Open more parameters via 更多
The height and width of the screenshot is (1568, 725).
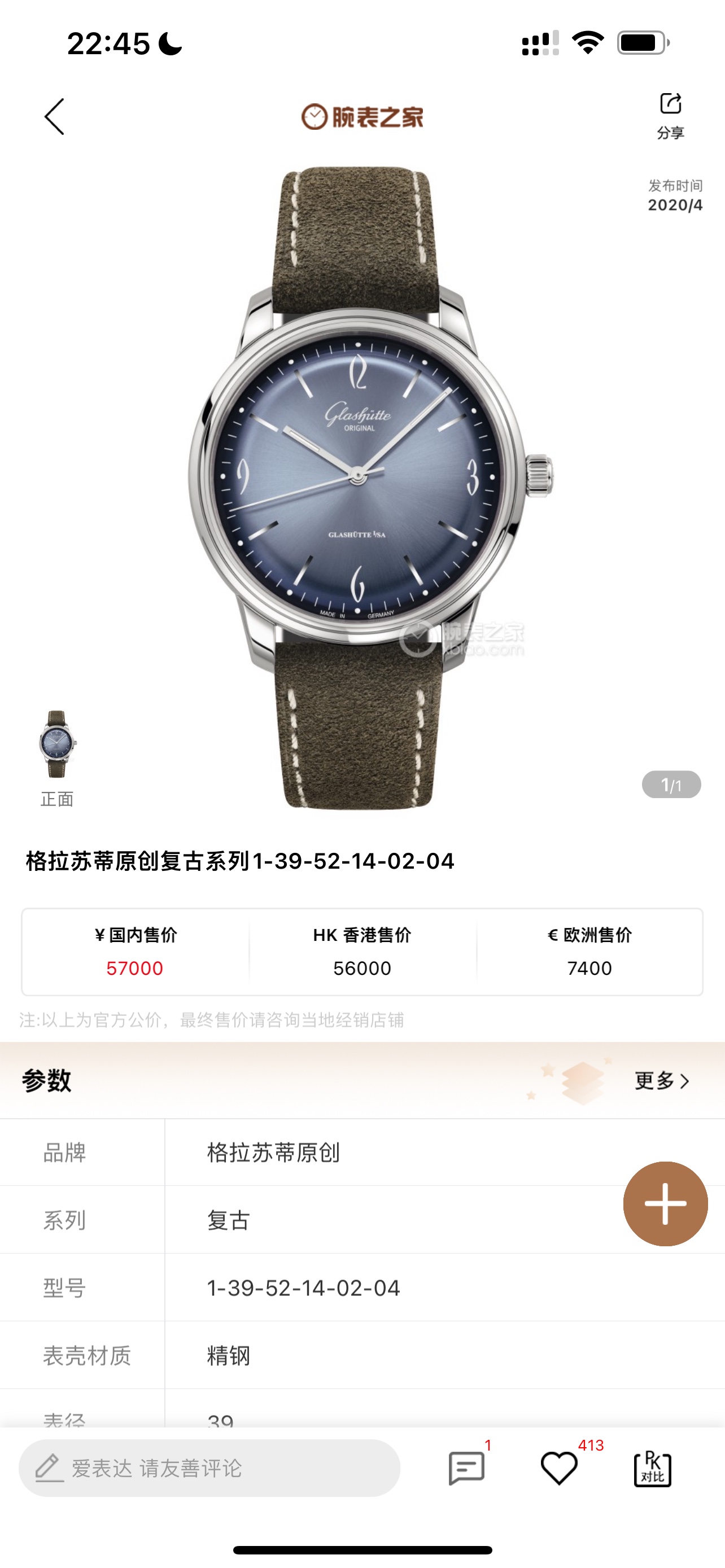[x=661, y=1080]
